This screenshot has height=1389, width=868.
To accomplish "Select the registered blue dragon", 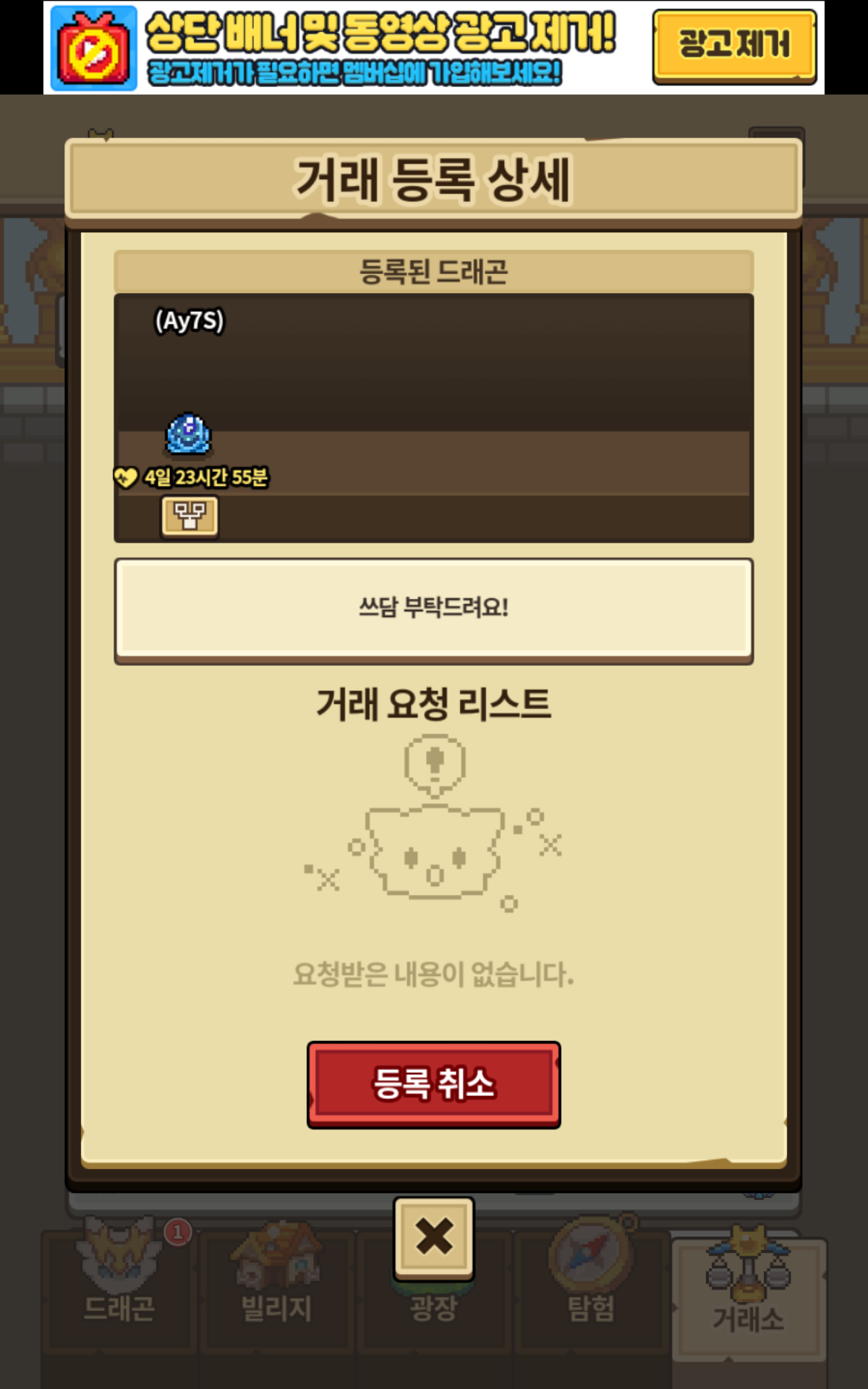I will [x=189, y=434].
